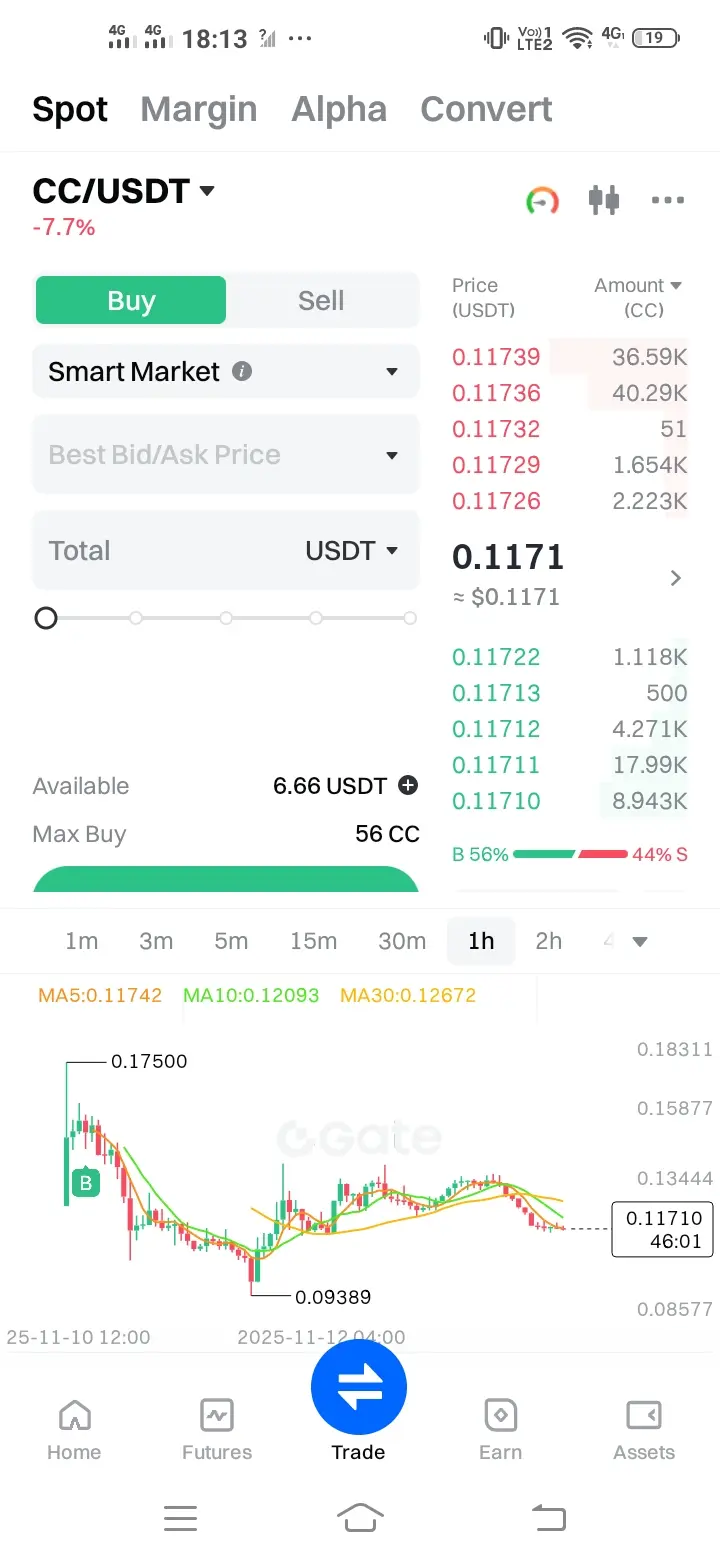Image resolution: width=720 pixels, height=1560 pixels.
Task: Switch to the Margin tab
Action: click(199, 109)
